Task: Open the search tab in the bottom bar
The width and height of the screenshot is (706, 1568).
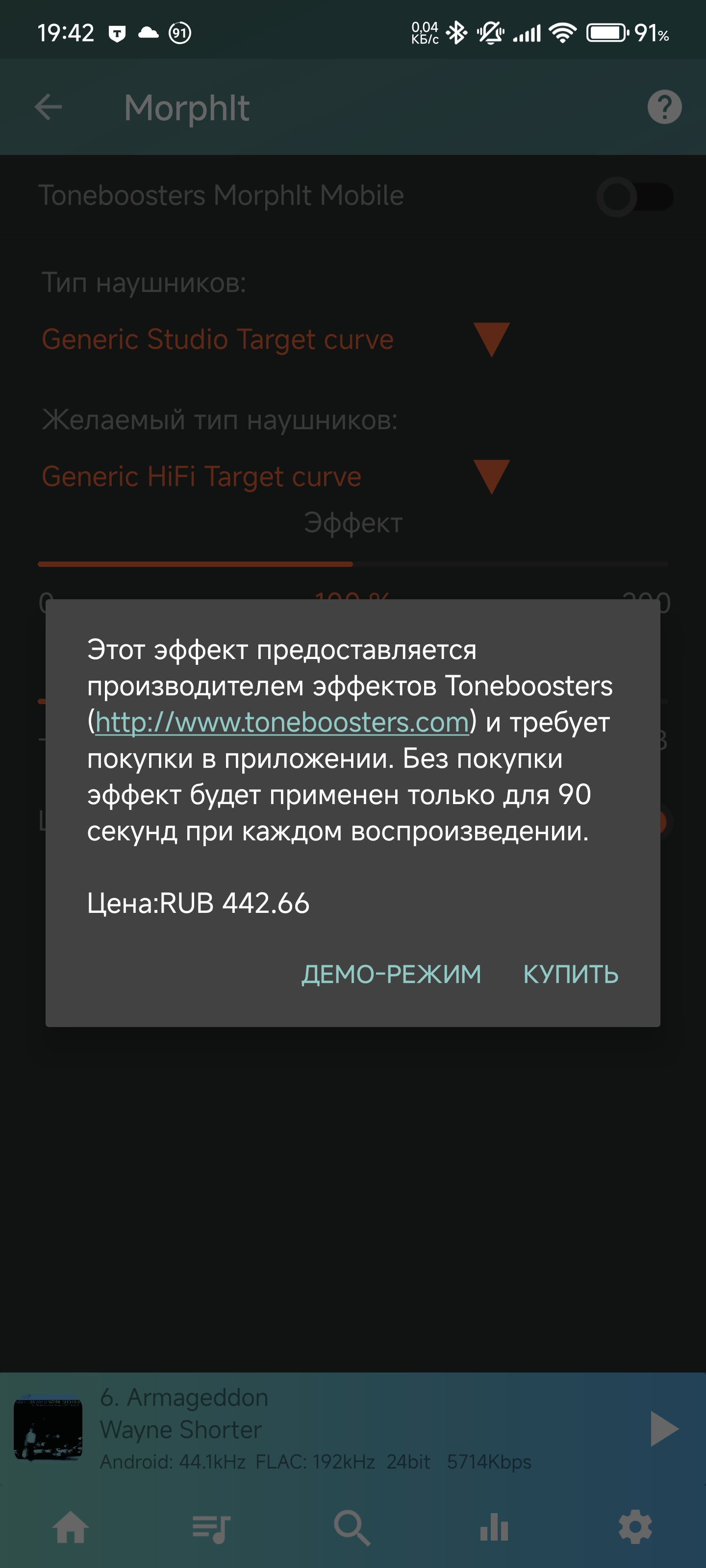Action: tap(352, 1528)
